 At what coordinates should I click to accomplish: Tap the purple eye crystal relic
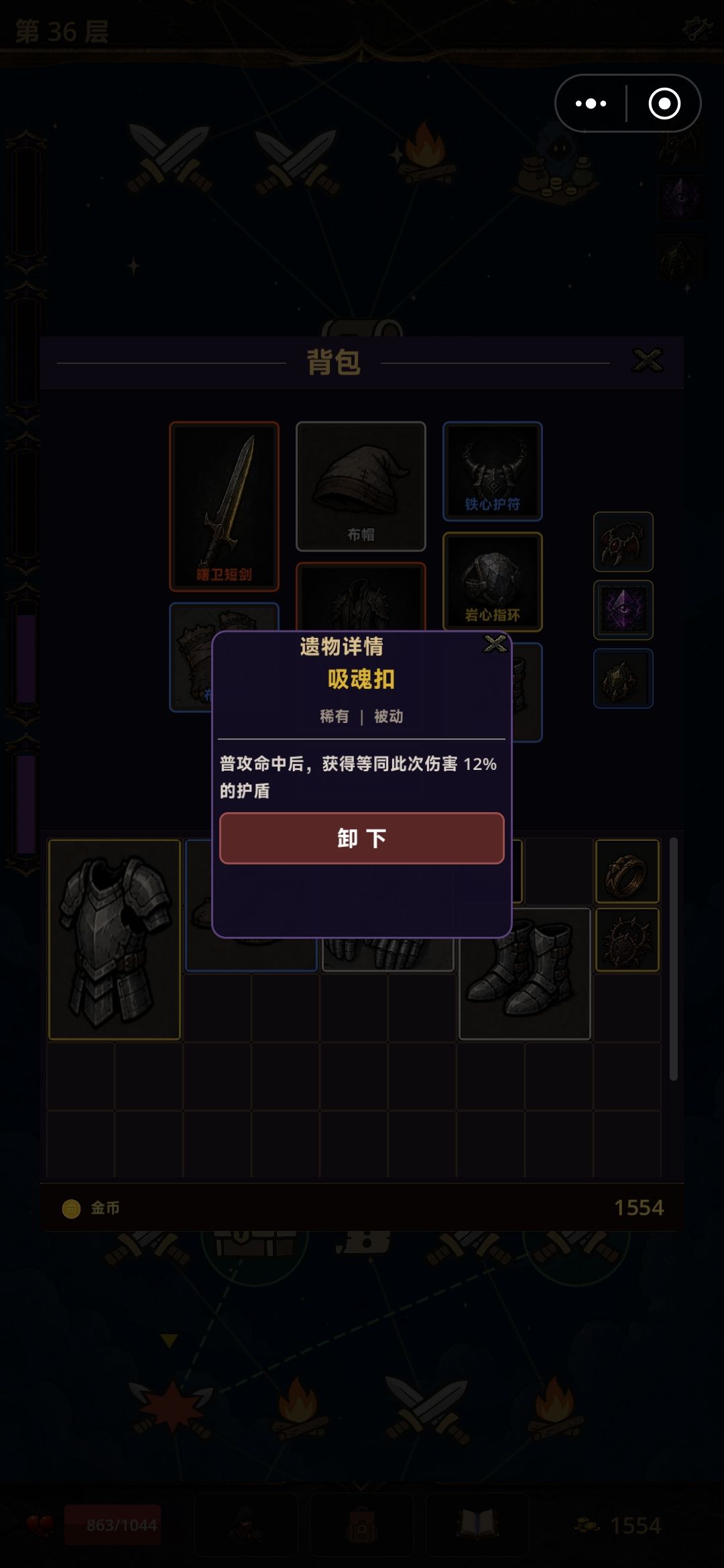point(623,610)
